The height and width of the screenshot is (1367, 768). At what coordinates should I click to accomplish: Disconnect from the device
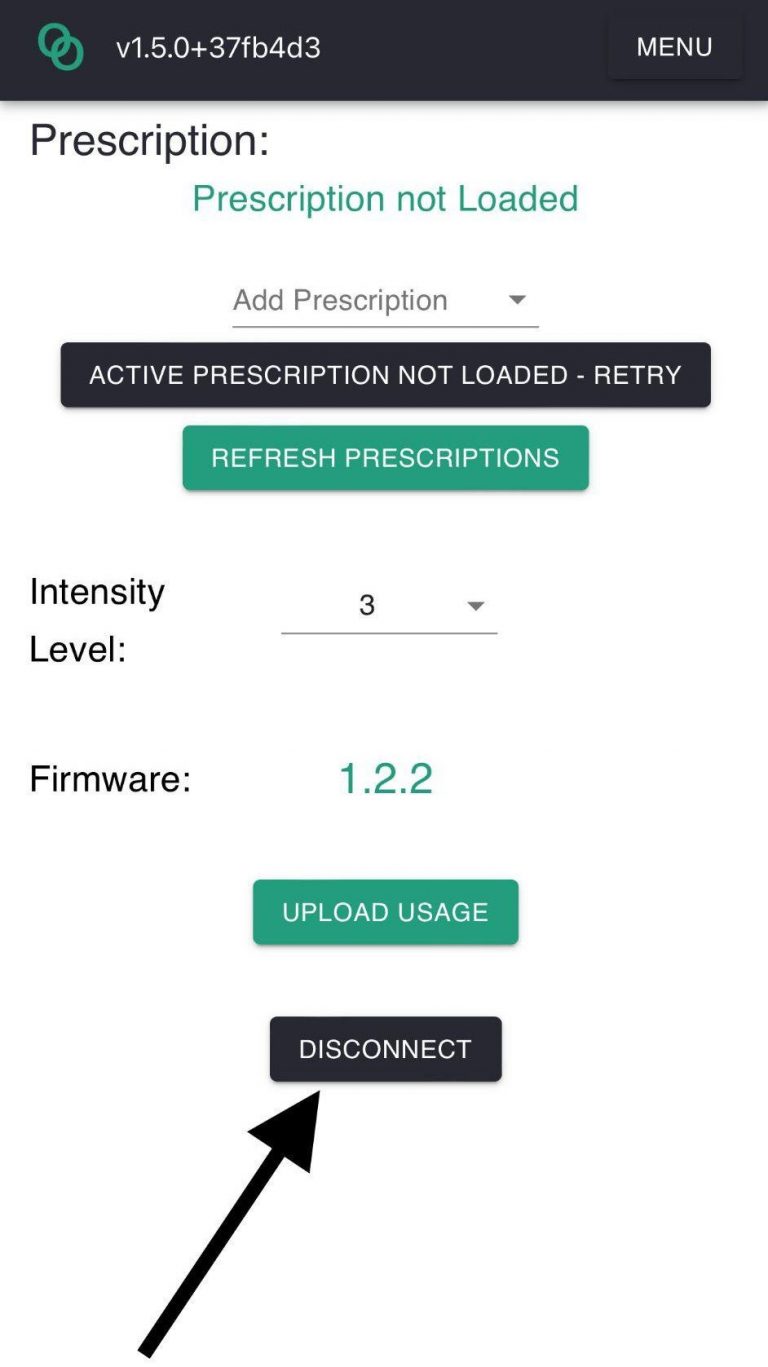(x=385, y=1049)
